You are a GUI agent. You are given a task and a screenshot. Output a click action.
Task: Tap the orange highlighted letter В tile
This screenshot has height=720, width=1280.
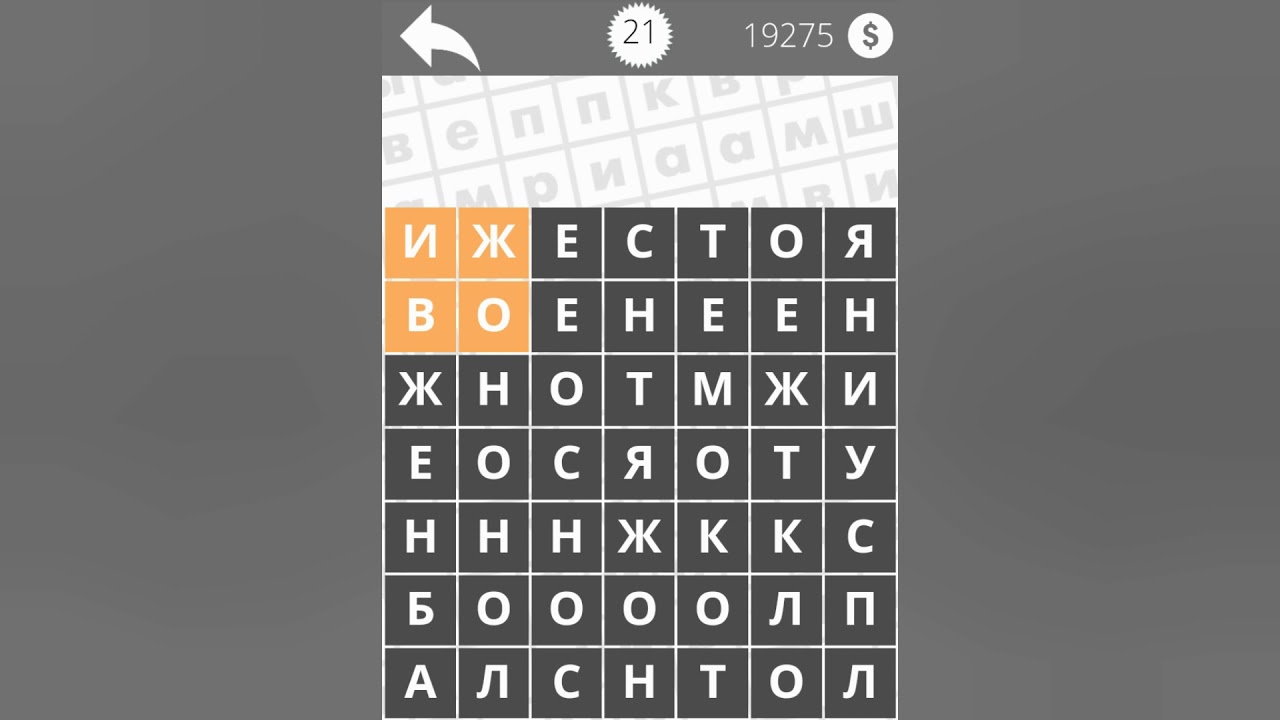(x=420, y=316)
